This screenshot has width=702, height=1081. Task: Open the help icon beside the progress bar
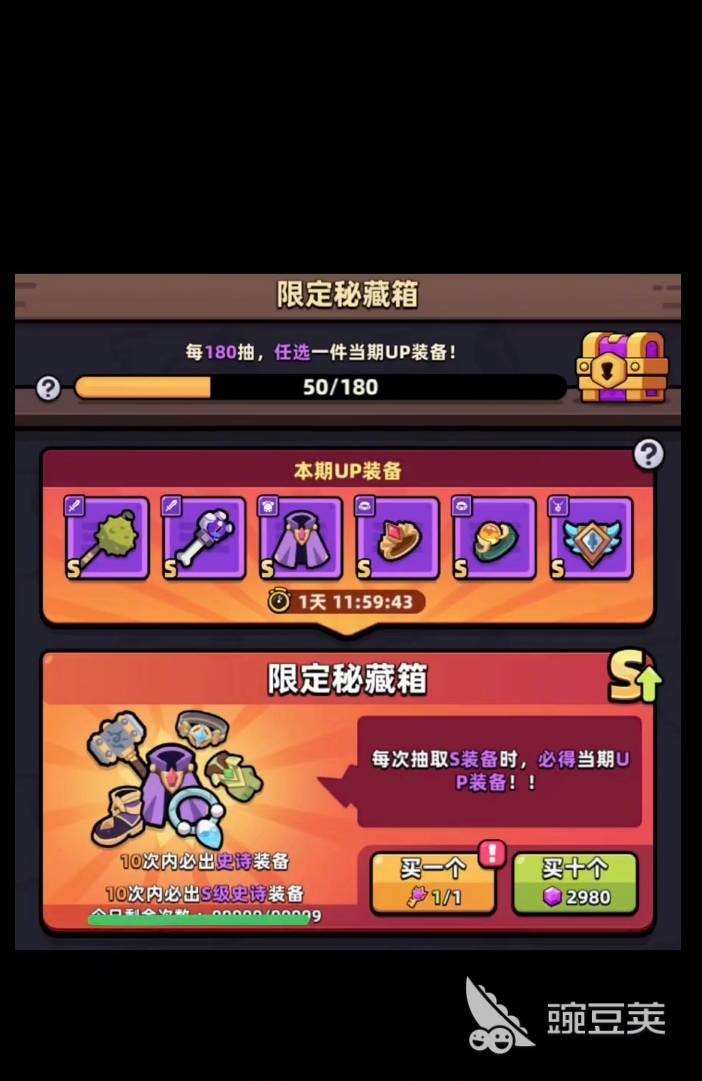tap(49, 388)
